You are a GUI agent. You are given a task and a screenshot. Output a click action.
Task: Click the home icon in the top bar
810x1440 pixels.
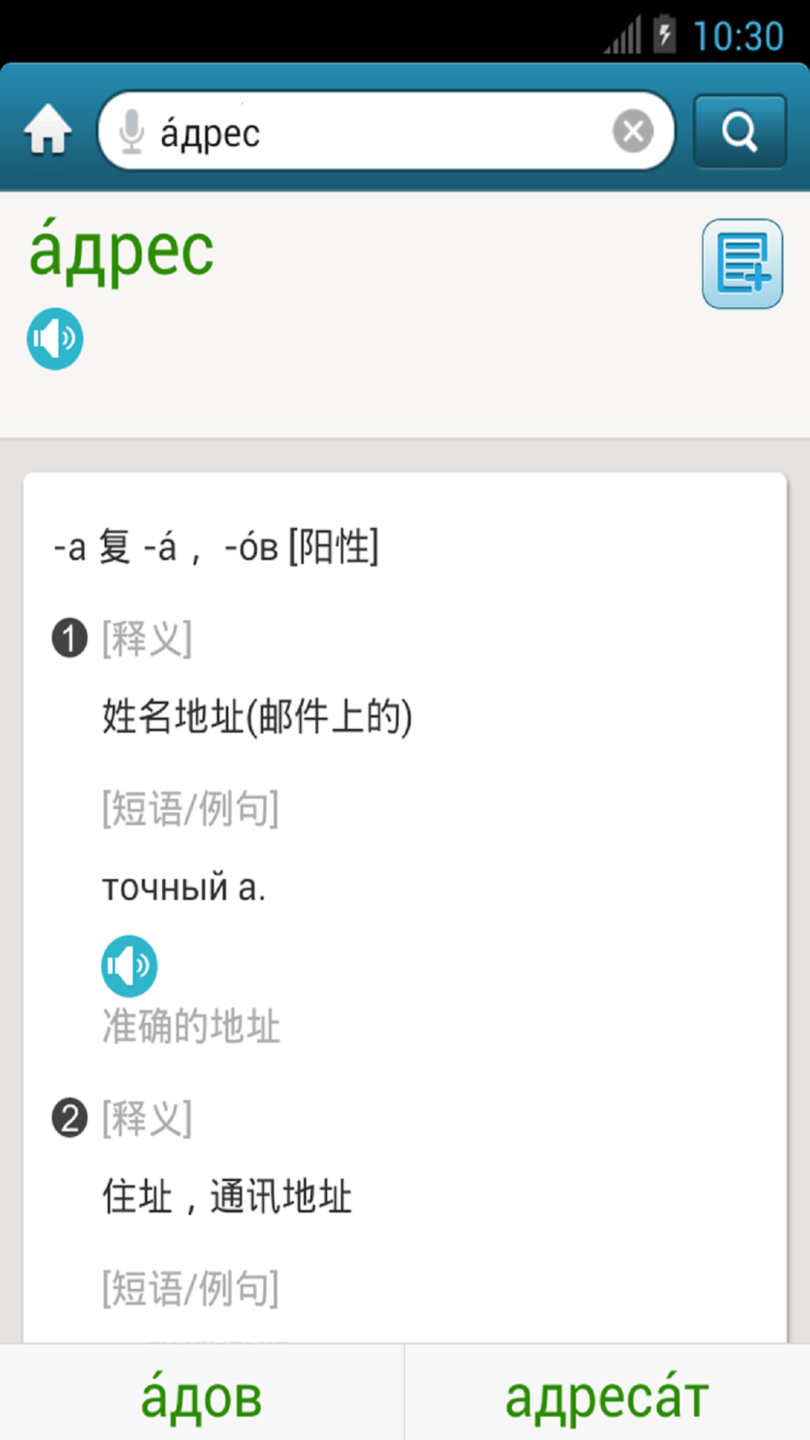(x=47, y=129)
